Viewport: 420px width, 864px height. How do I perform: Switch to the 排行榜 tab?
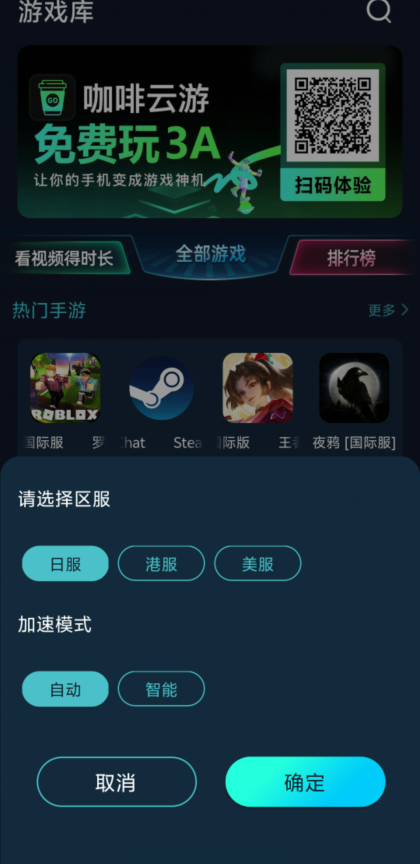[x=353, y=257]
